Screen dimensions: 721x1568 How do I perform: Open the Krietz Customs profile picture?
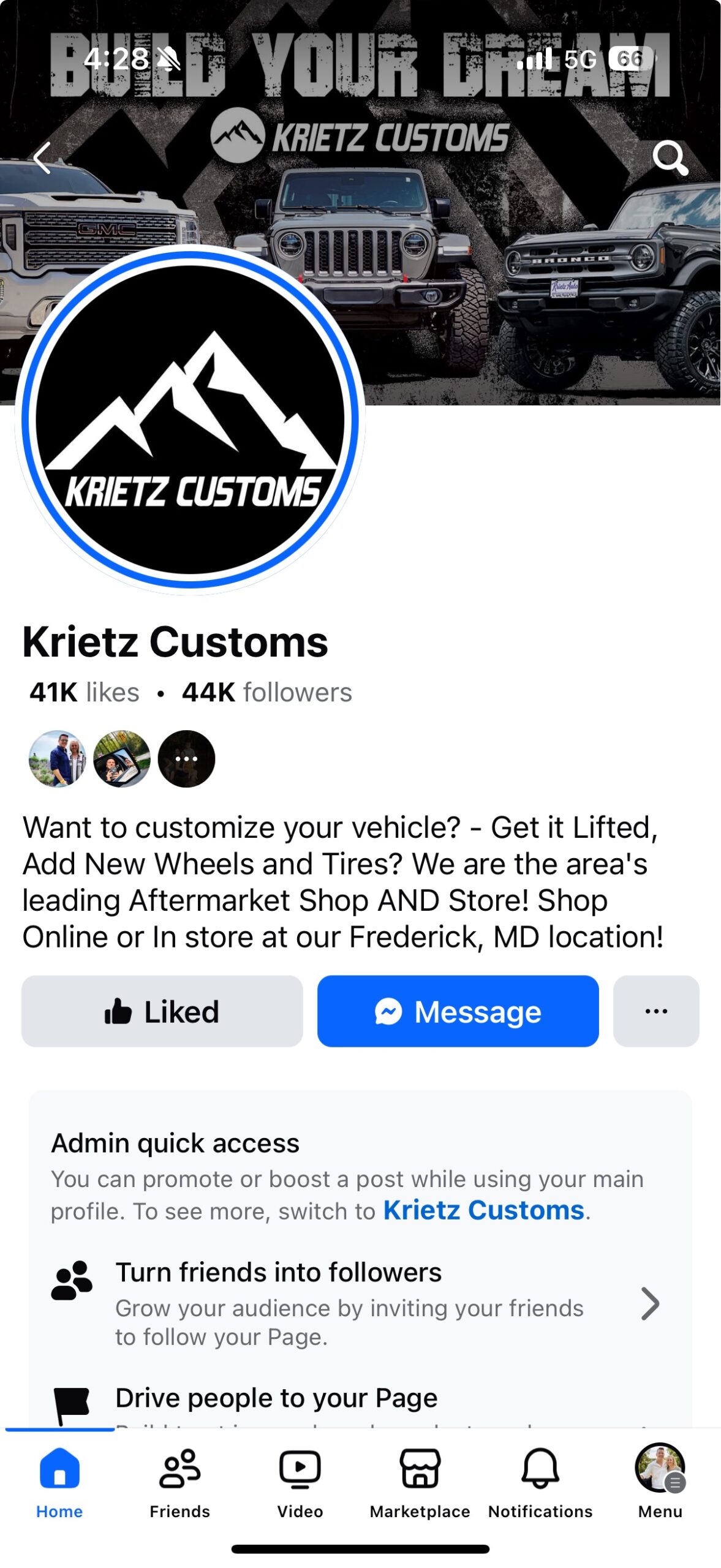coord(191,420)
